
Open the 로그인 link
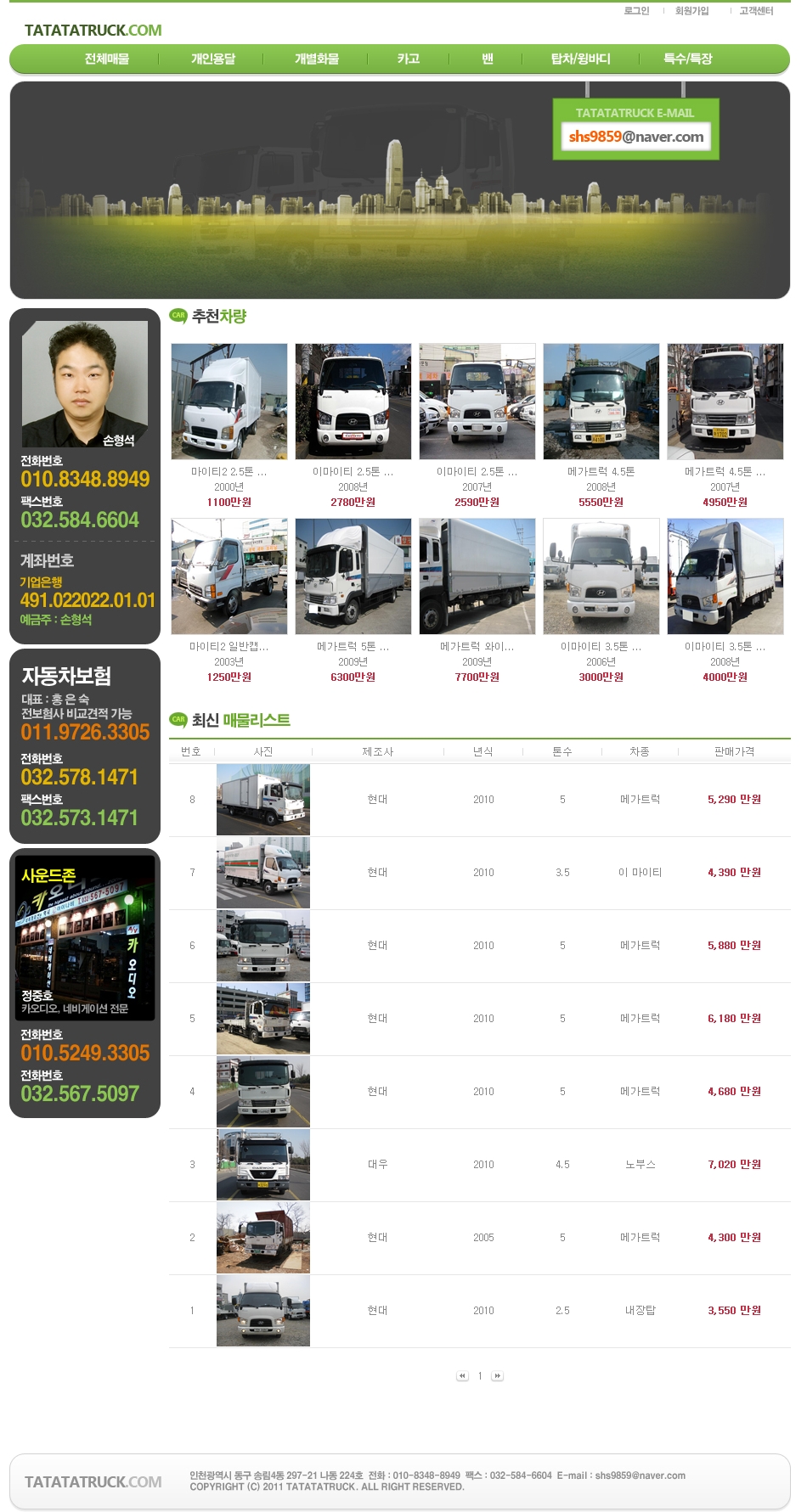(x=636, y=11)
